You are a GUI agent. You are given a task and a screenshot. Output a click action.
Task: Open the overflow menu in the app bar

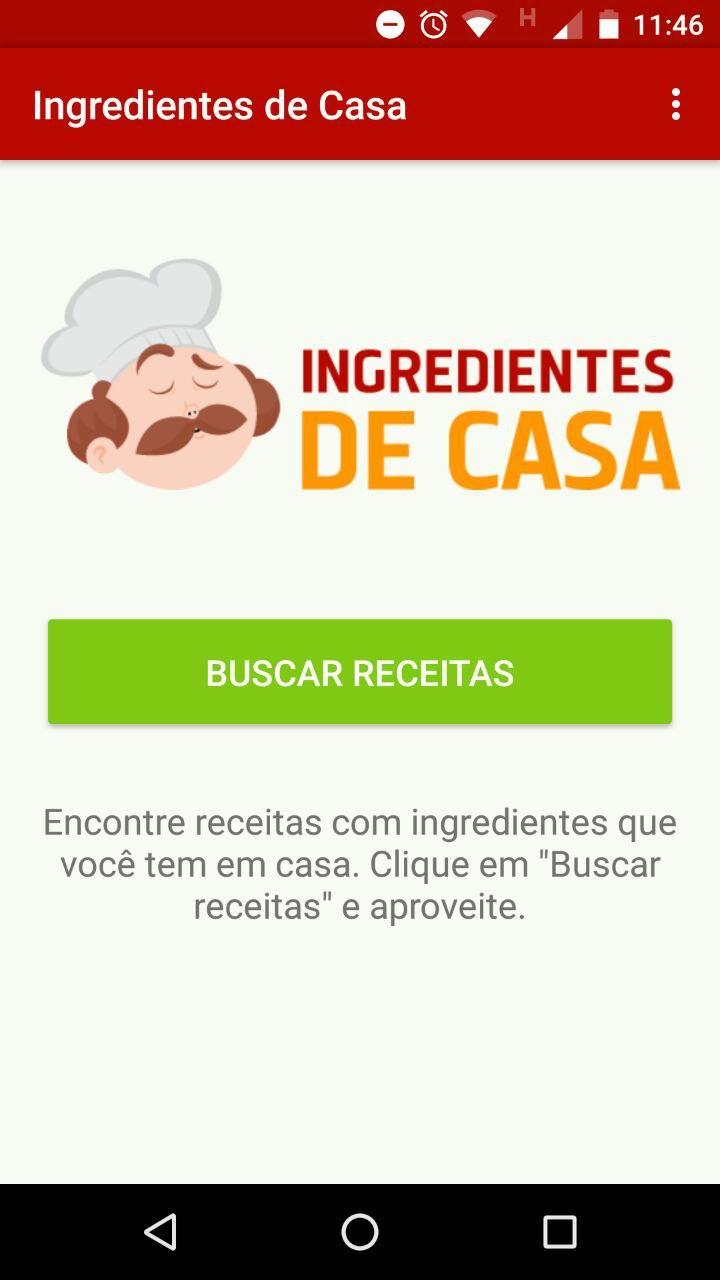(x=673, y=104)
